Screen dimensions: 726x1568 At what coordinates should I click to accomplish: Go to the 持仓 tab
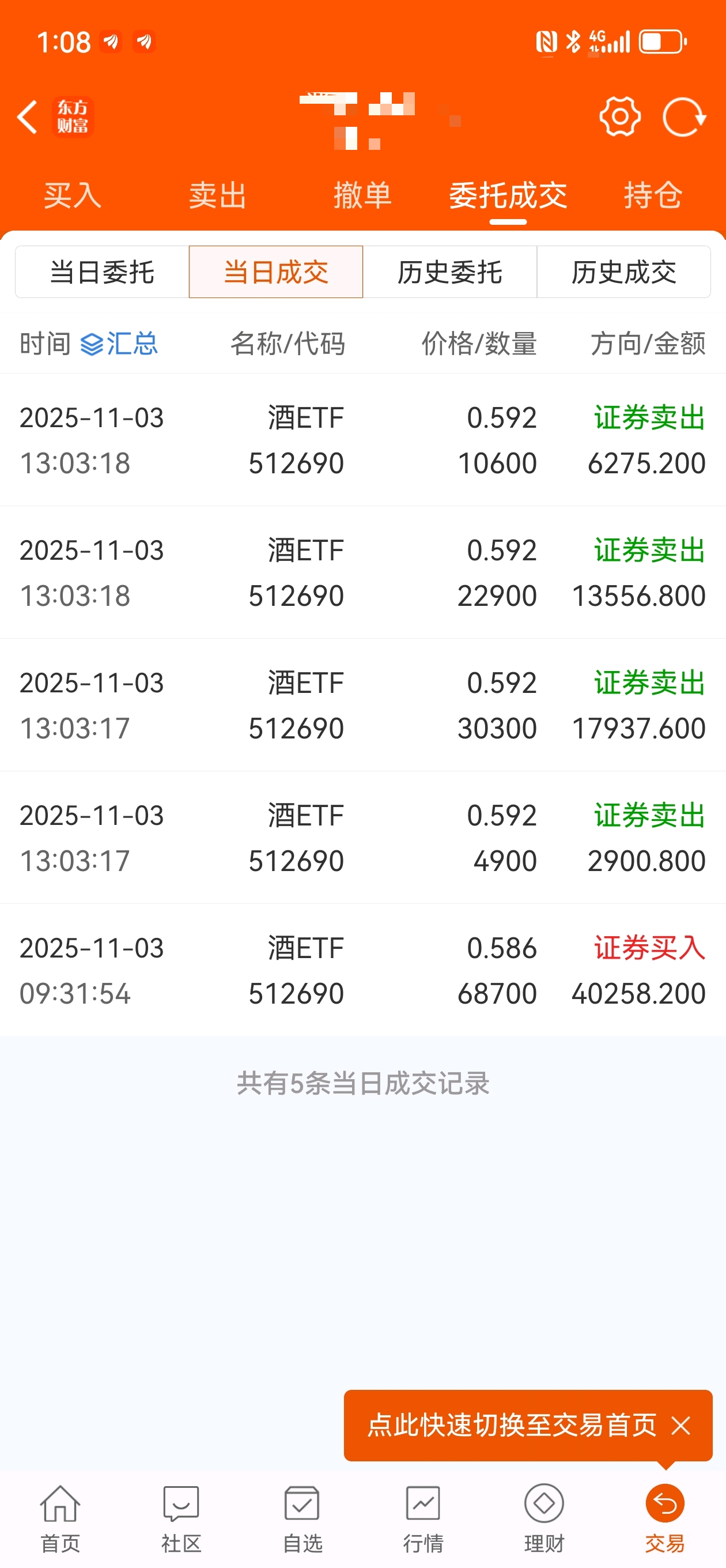pyautogui.click(x=653, y=195)
